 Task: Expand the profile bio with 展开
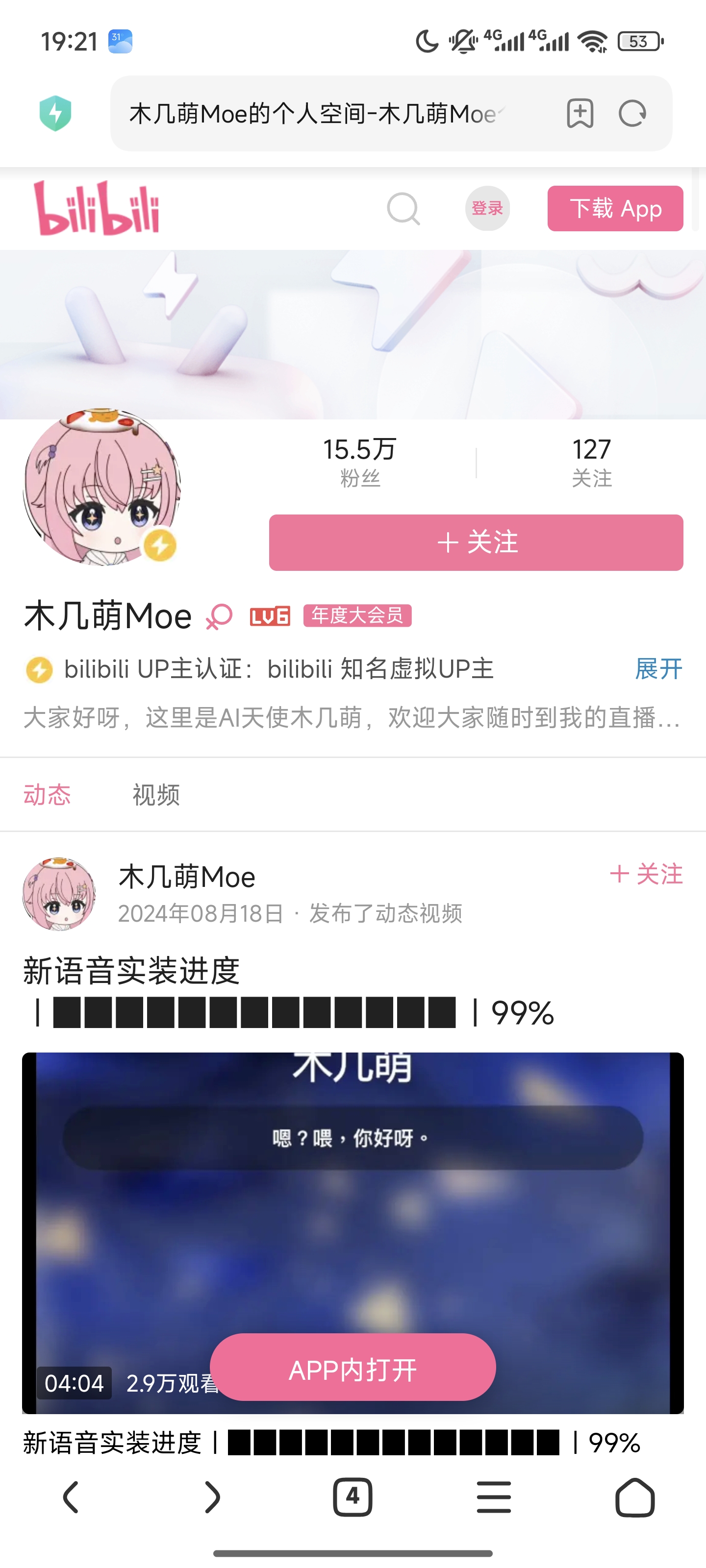(x=658, y=668)
